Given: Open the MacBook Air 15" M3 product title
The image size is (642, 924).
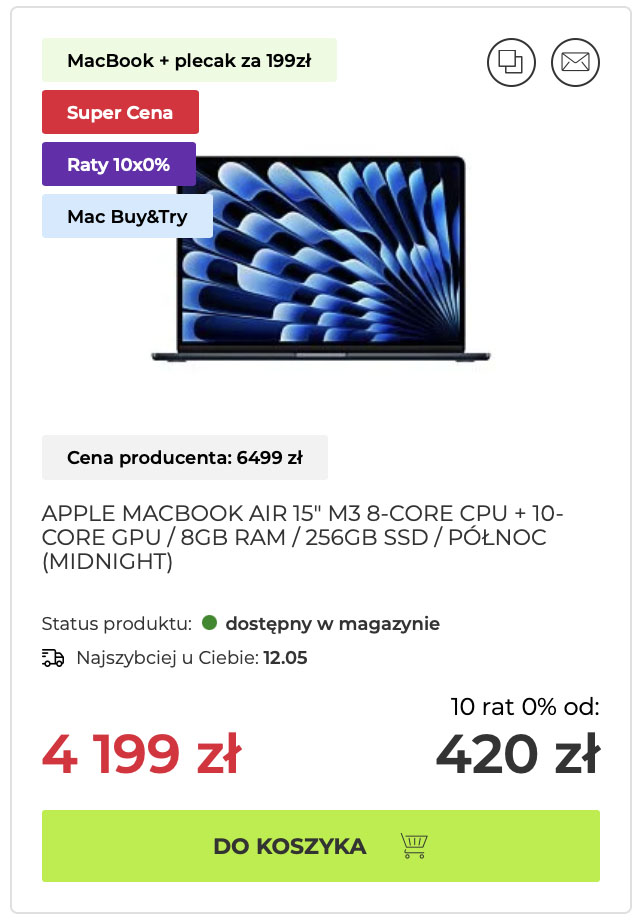Looking at the screenshot, I should click(302, 537).
